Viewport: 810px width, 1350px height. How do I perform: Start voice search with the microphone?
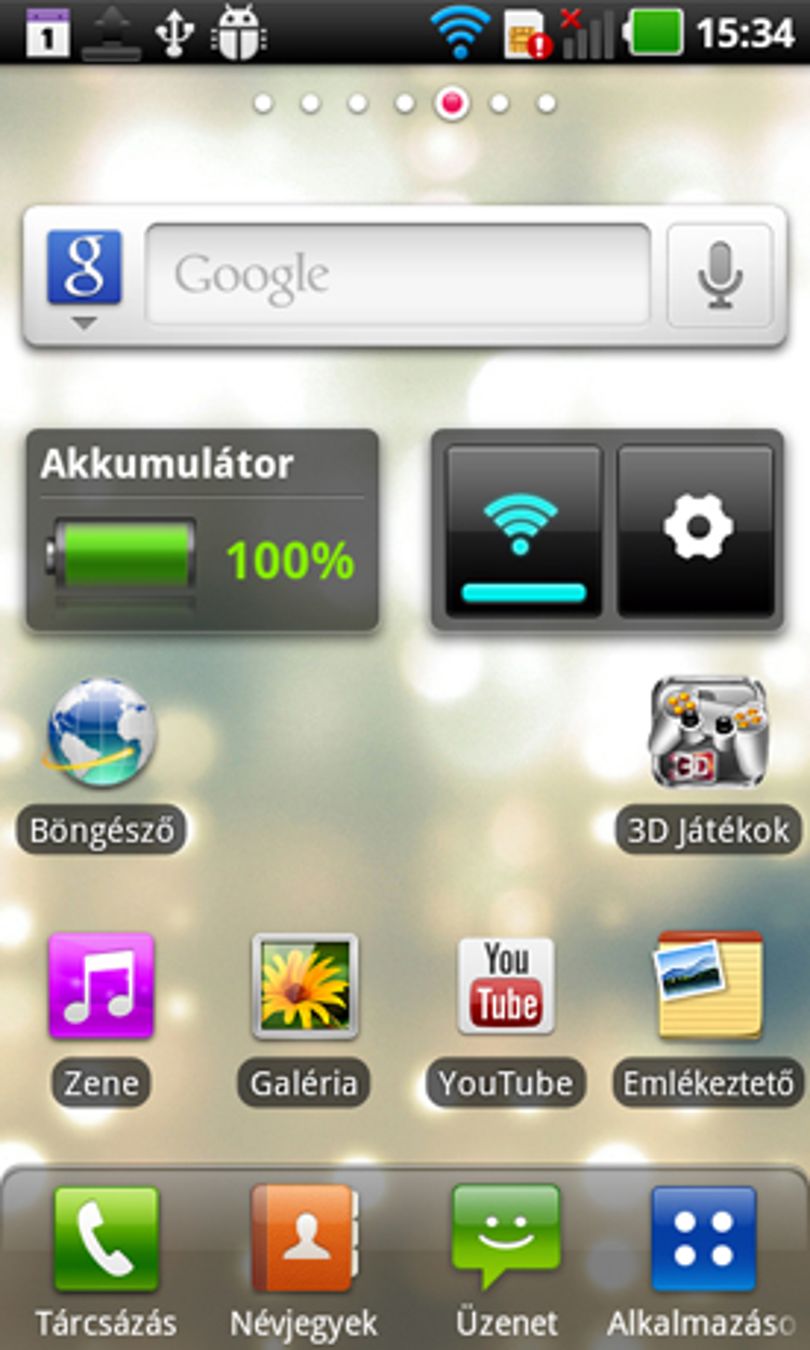(720, 275)
